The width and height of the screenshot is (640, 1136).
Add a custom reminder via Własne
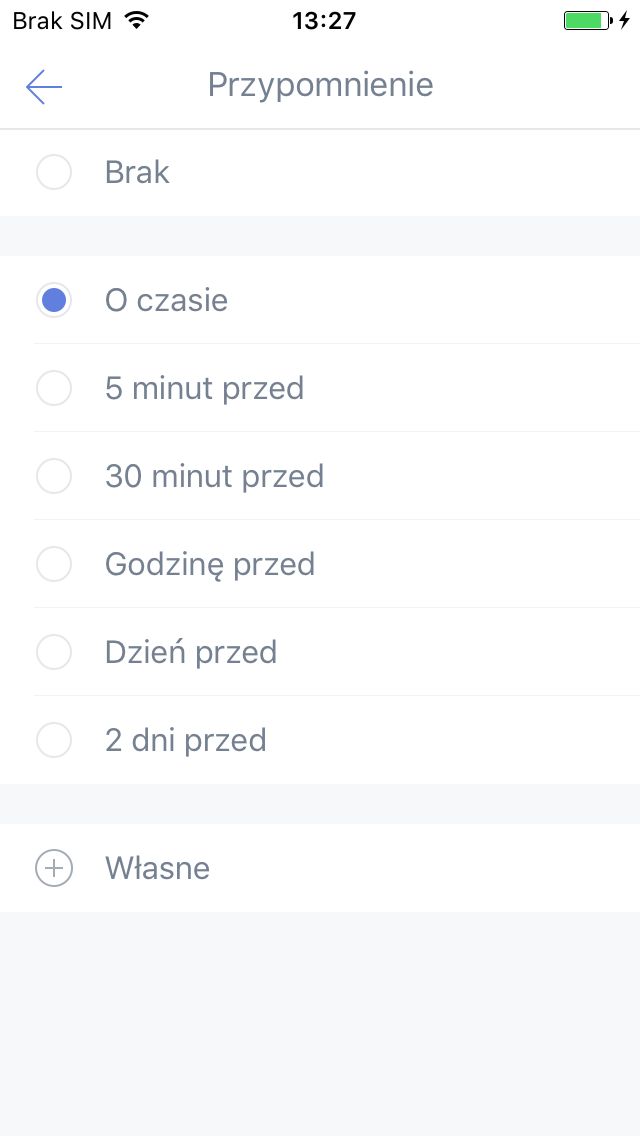click(320, 868)
